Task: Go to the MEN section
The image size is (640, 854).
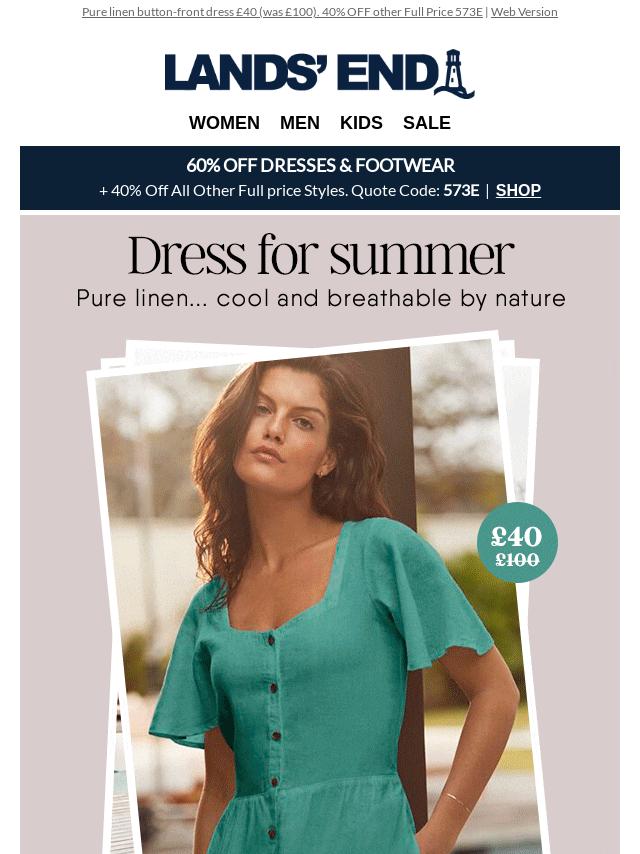Action: 300,123
